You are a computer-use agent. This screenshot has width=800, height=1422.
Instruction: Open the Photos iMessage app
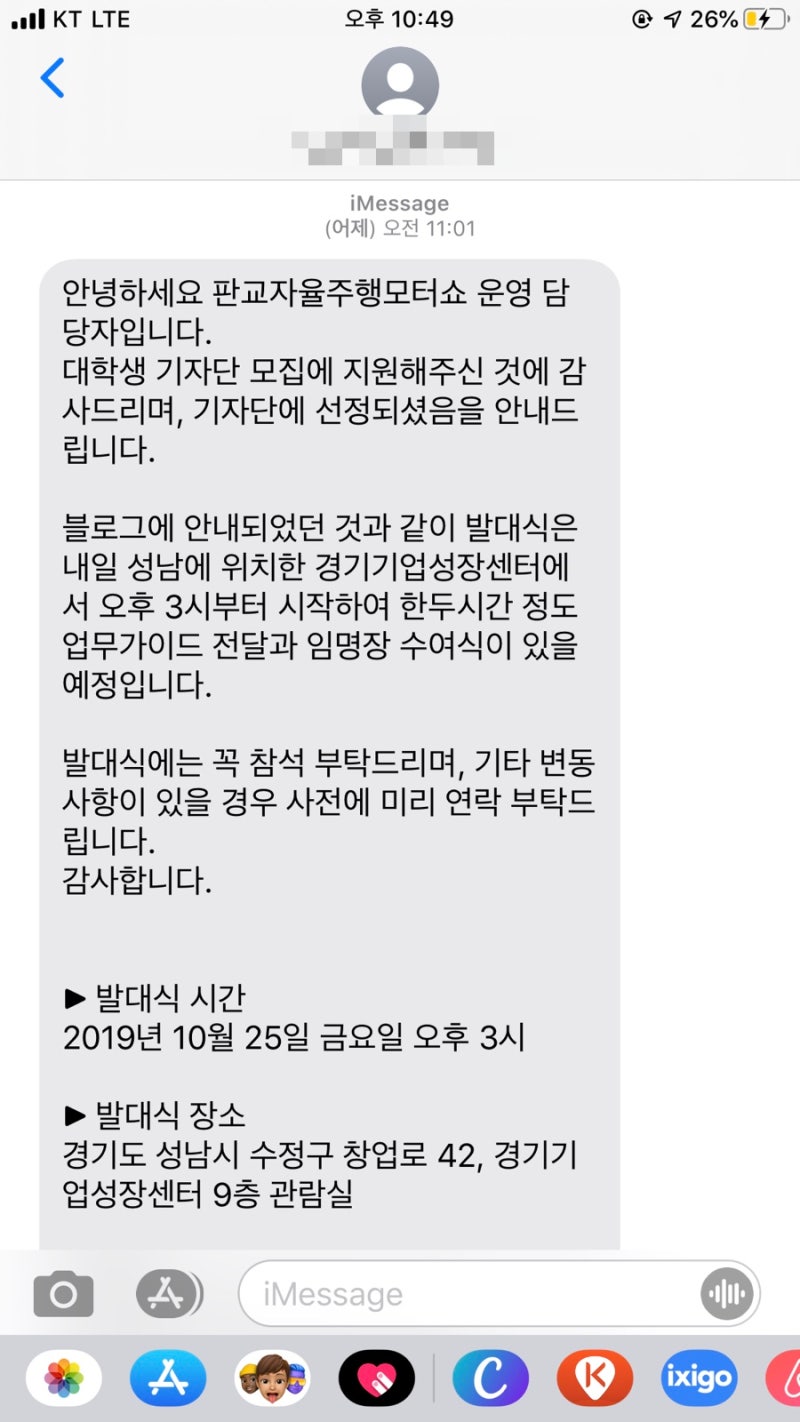[x=64, y=1378]
